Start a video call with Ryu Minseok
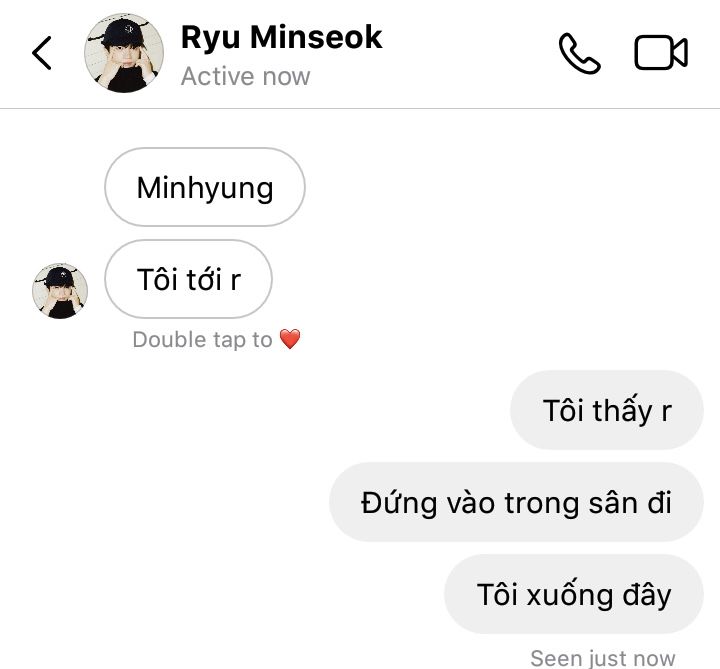This screenshot has height=669, width=720. (x=661, y=53)
